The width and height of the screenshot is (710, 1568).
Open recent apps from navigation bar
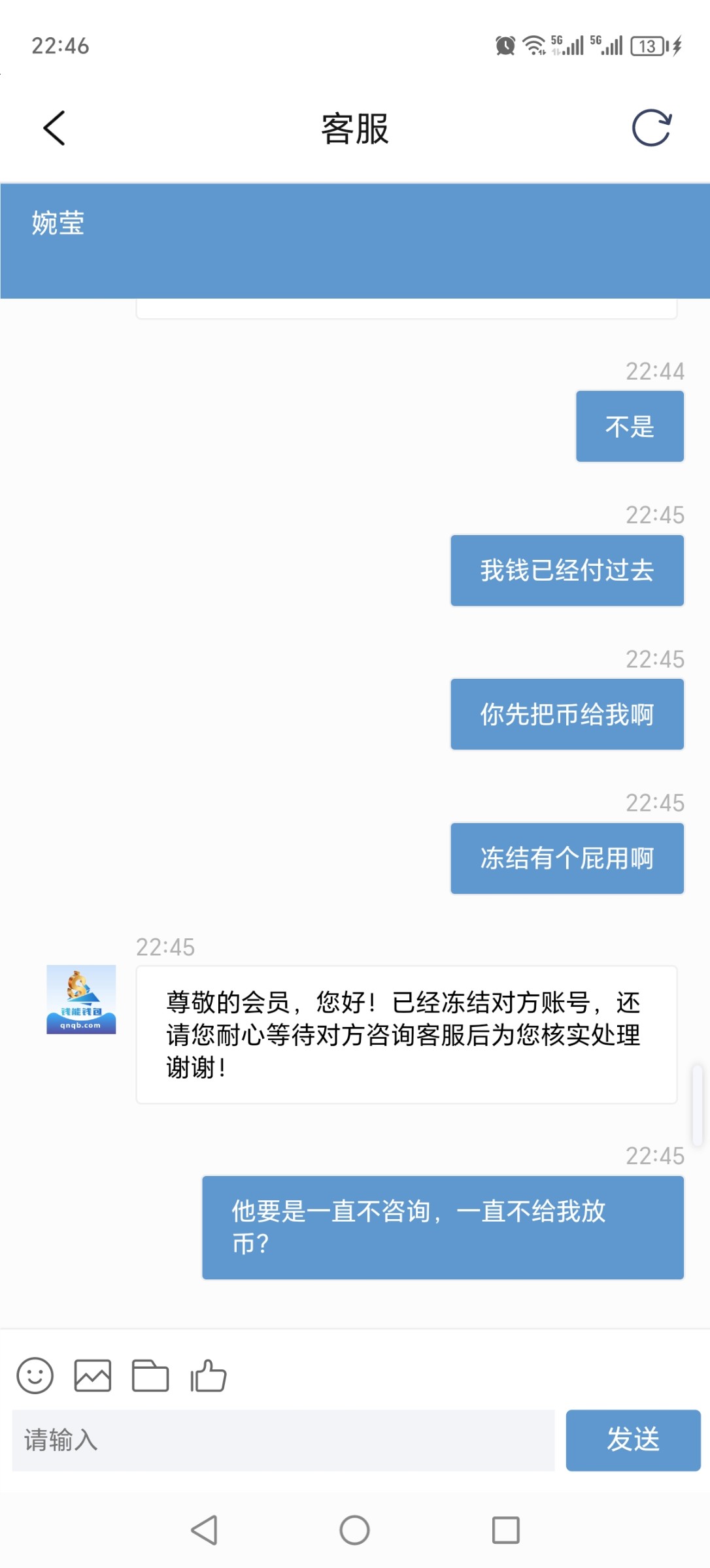point(505,1530)
